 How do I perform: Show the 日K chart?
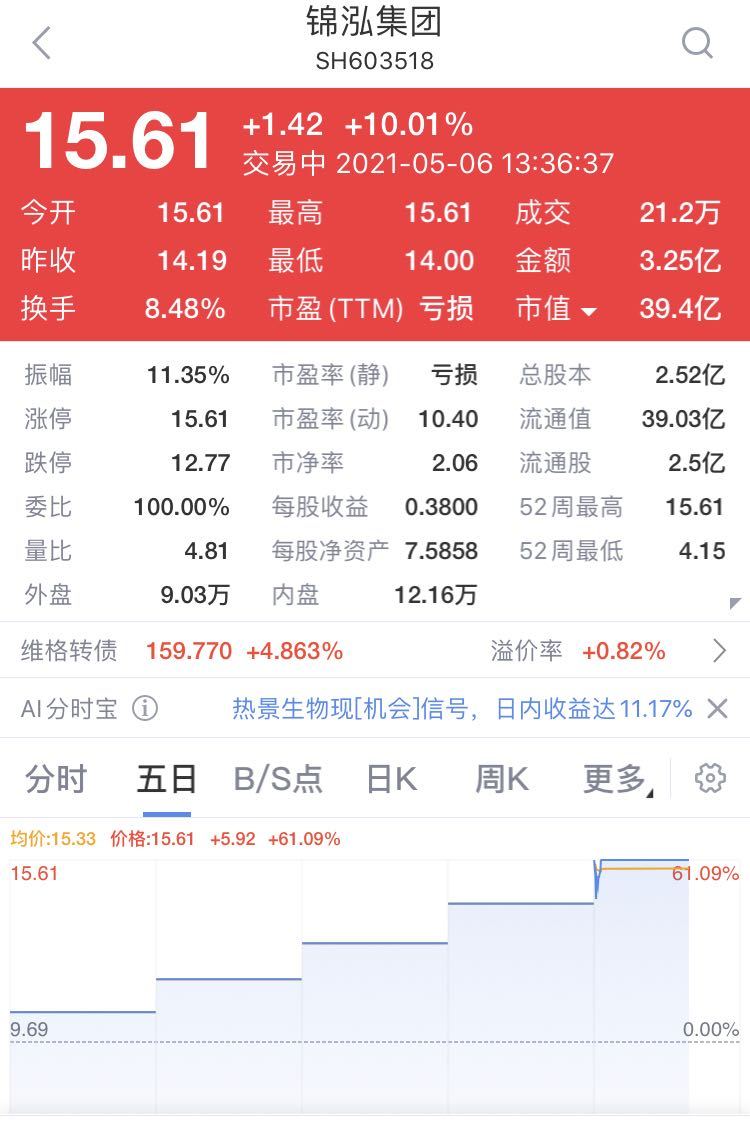pyautogui.click(x=391, y=779)
